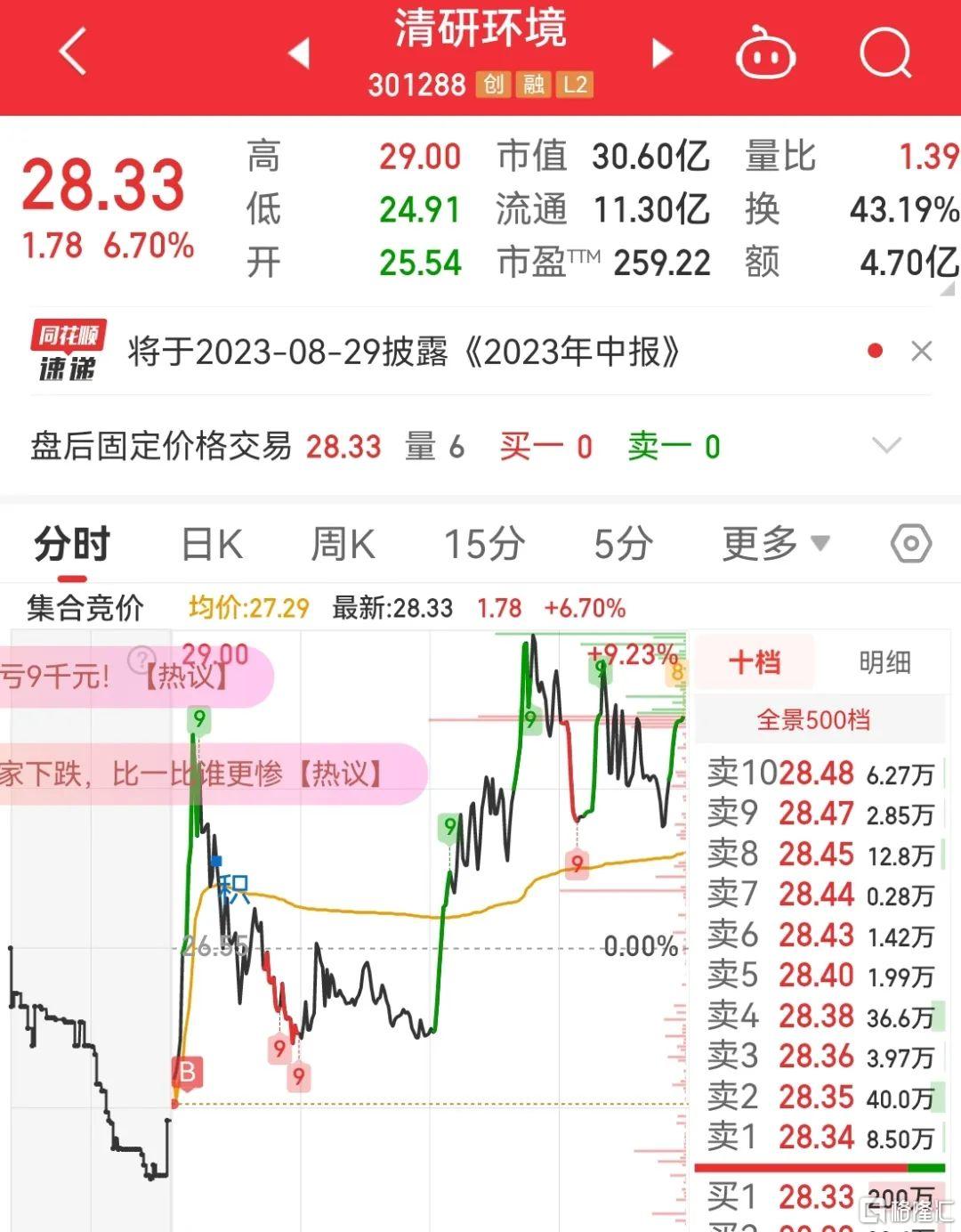
Task: Open chart settings hexagon icon
Action: pyautogui.click(x=910, y=544)
